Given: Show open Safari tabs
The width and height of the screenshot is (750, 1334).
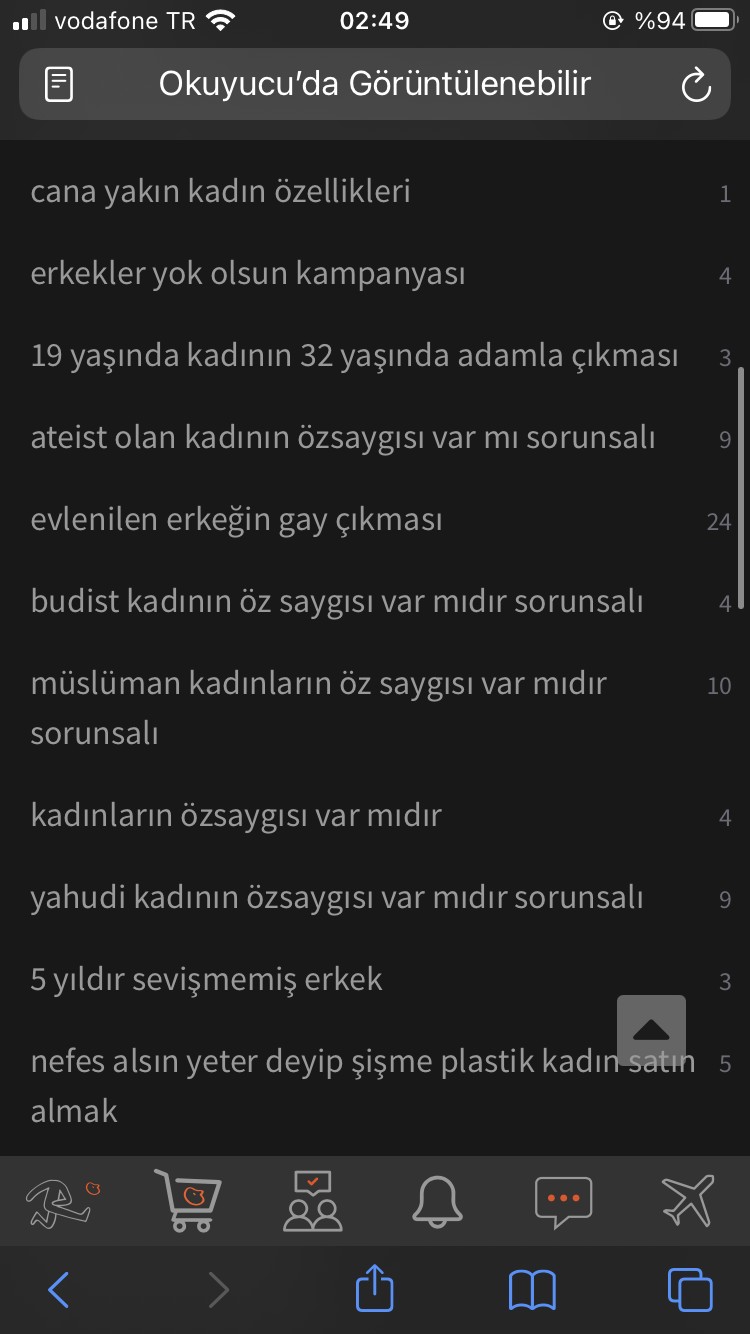Looking at the screenshot, I should [x=690, y=1289].
